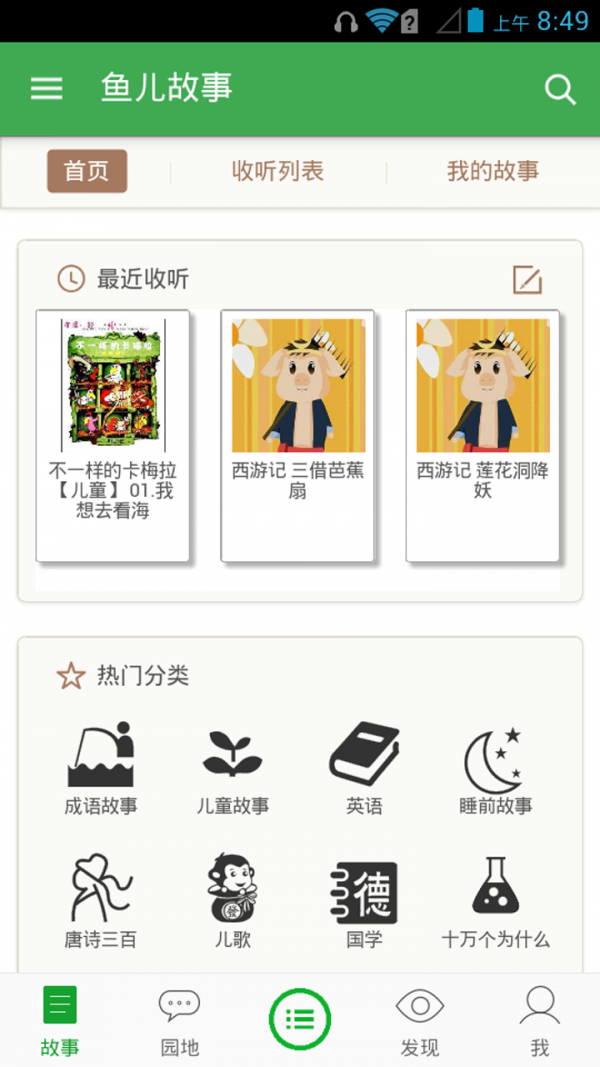Open the 成语故事 category
The image size is (600, 1067).
(x=101, y=768)
